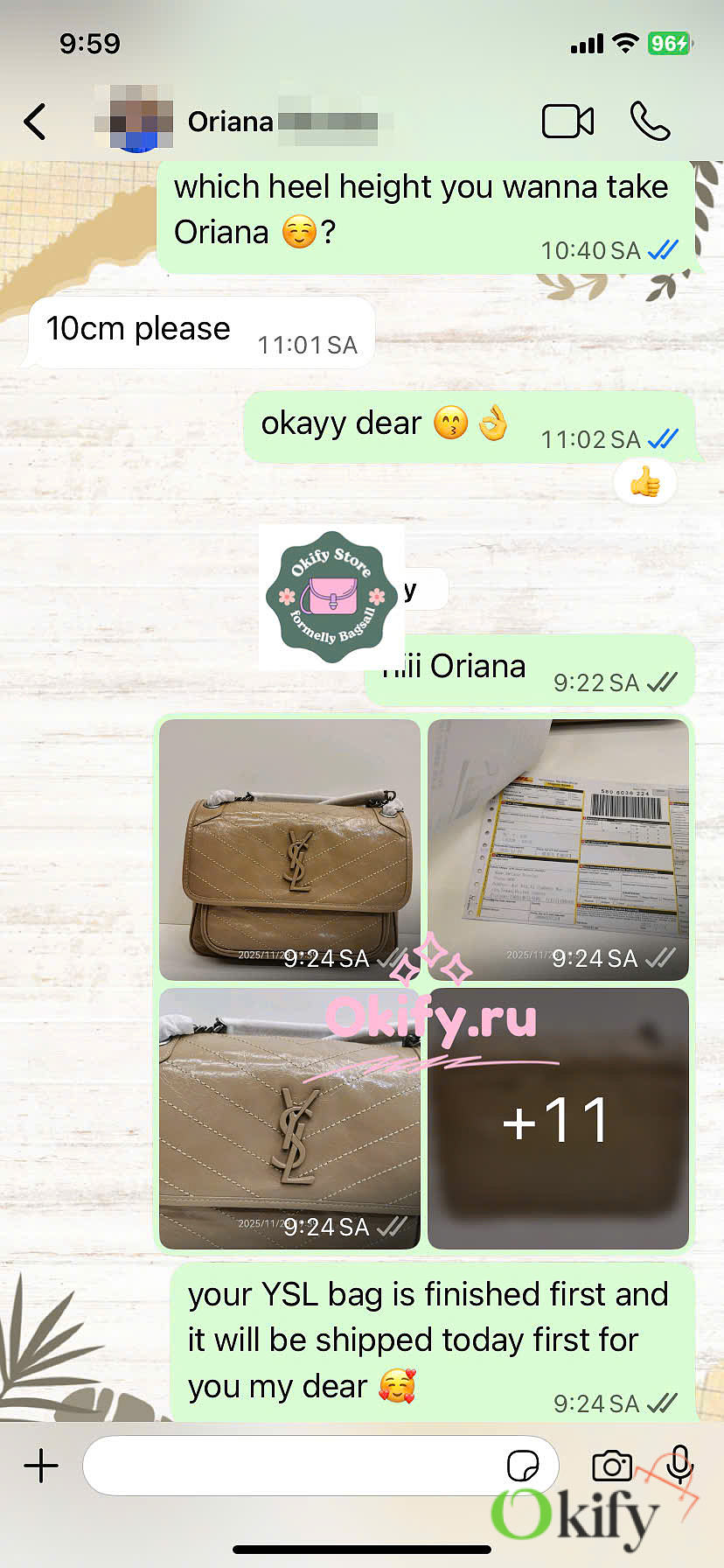Open the camera to take a photo

(611, 1465)
